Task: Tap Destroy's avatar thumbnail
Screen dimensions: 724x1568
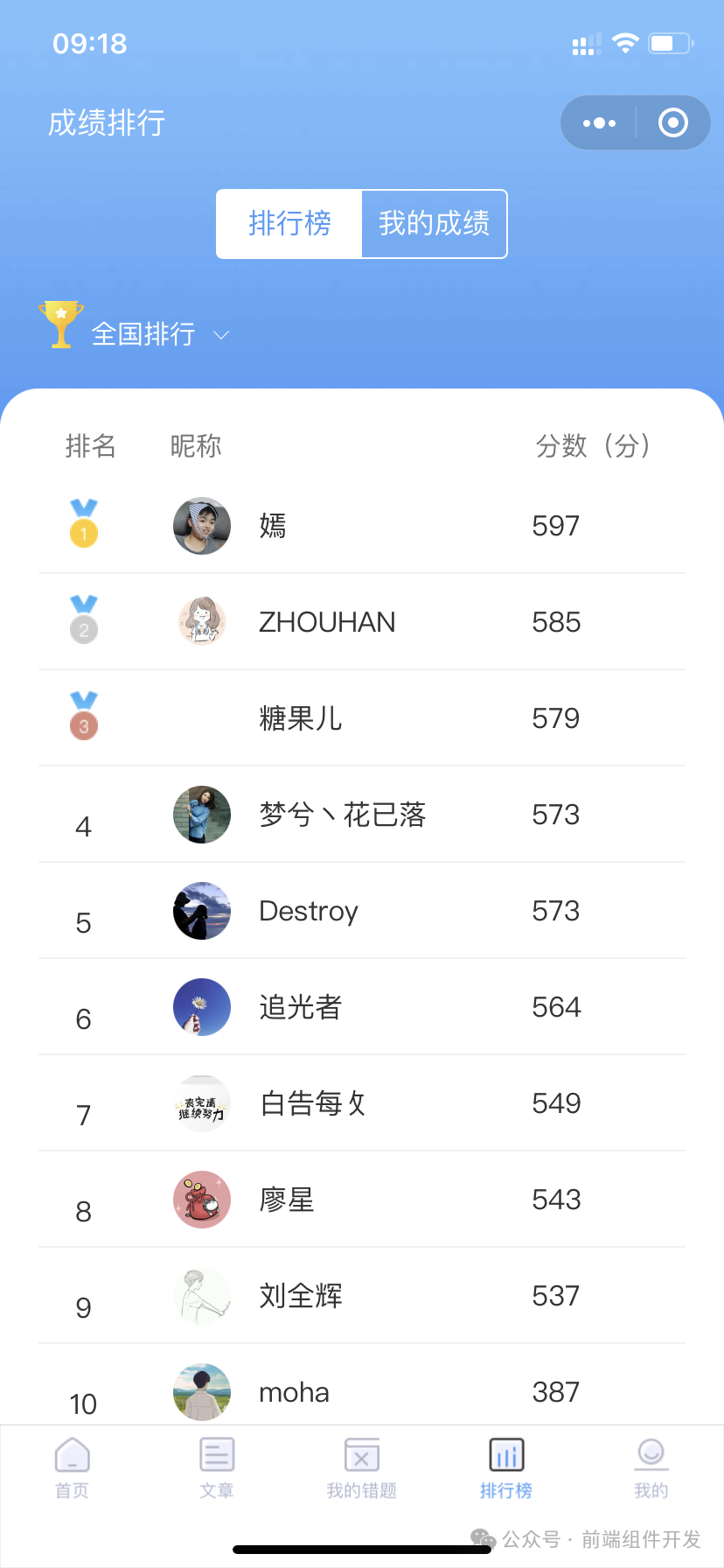Action: [x=201, y=911]
